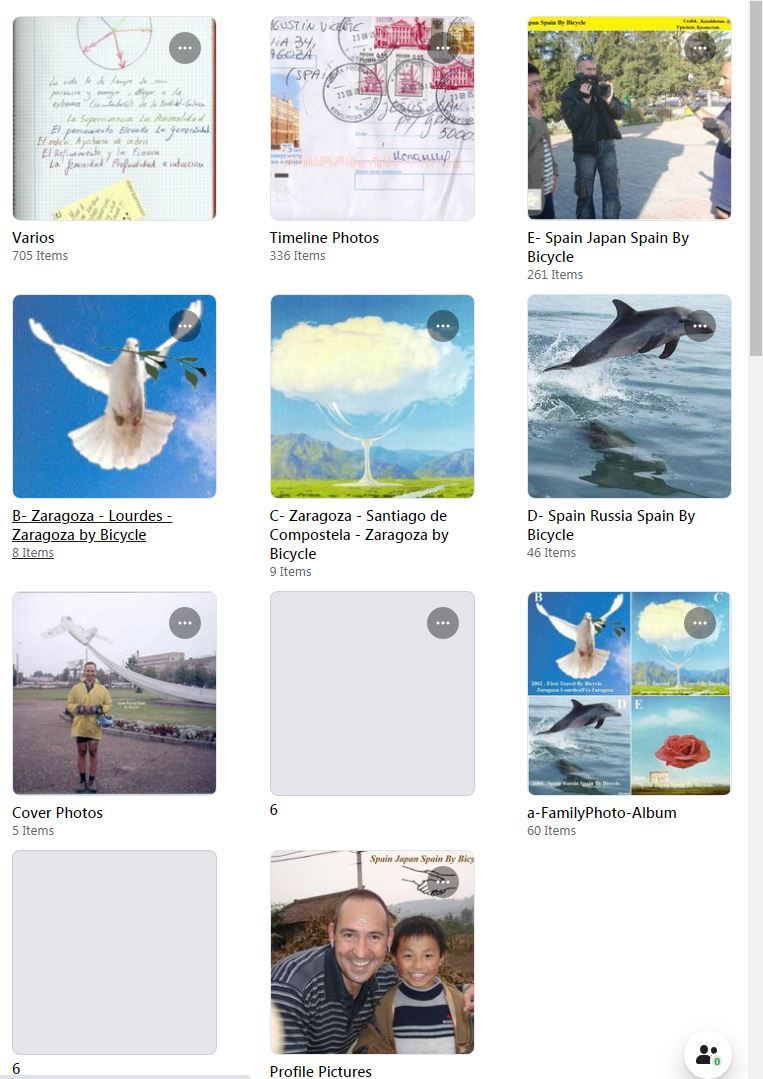
Task: Open the Cover Photos album
Action: click(114, 693)
